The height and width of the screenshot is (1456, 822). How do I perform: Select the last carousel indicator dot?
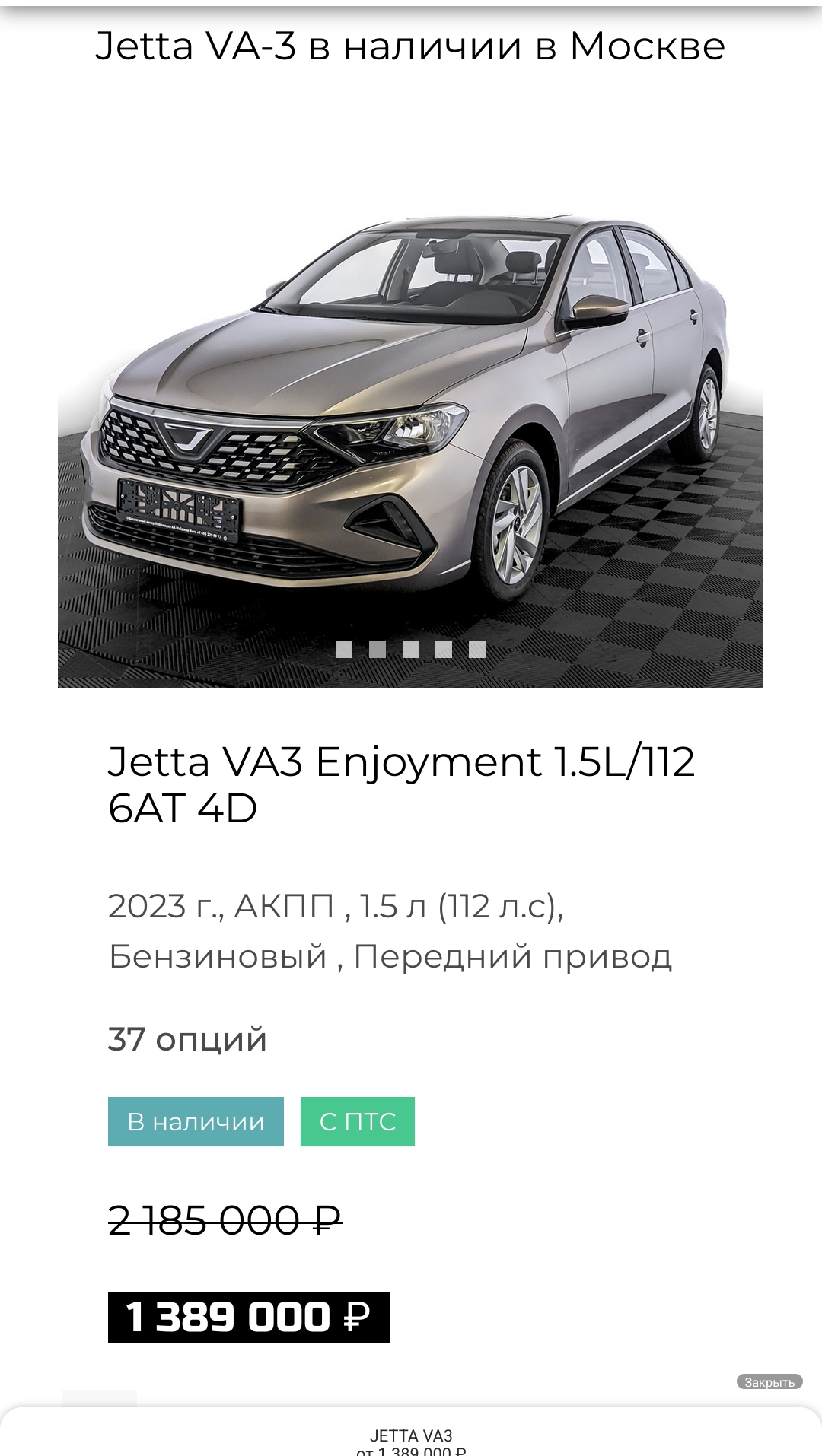coord(477,650)
